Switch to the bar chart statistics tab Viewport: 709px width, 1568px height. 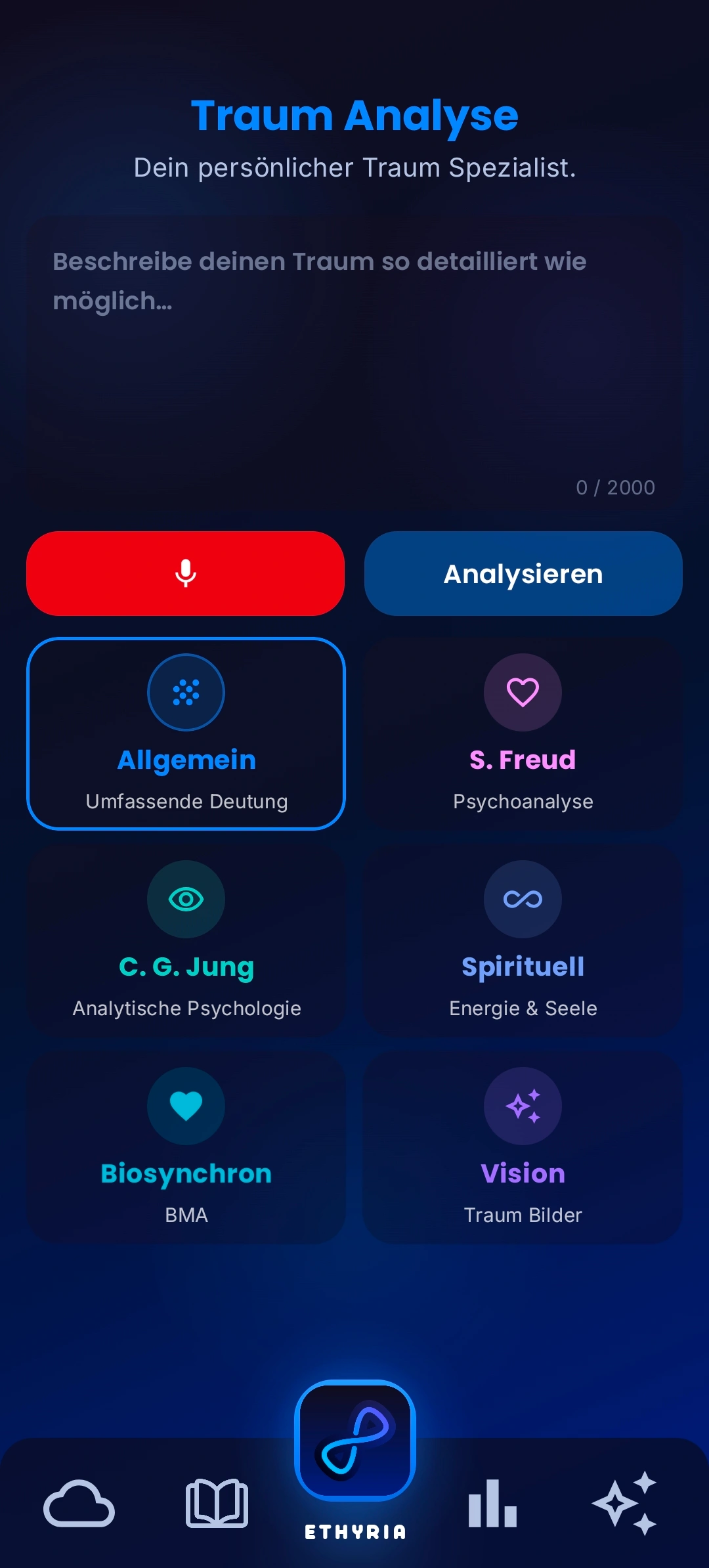tap(493, 1503)
